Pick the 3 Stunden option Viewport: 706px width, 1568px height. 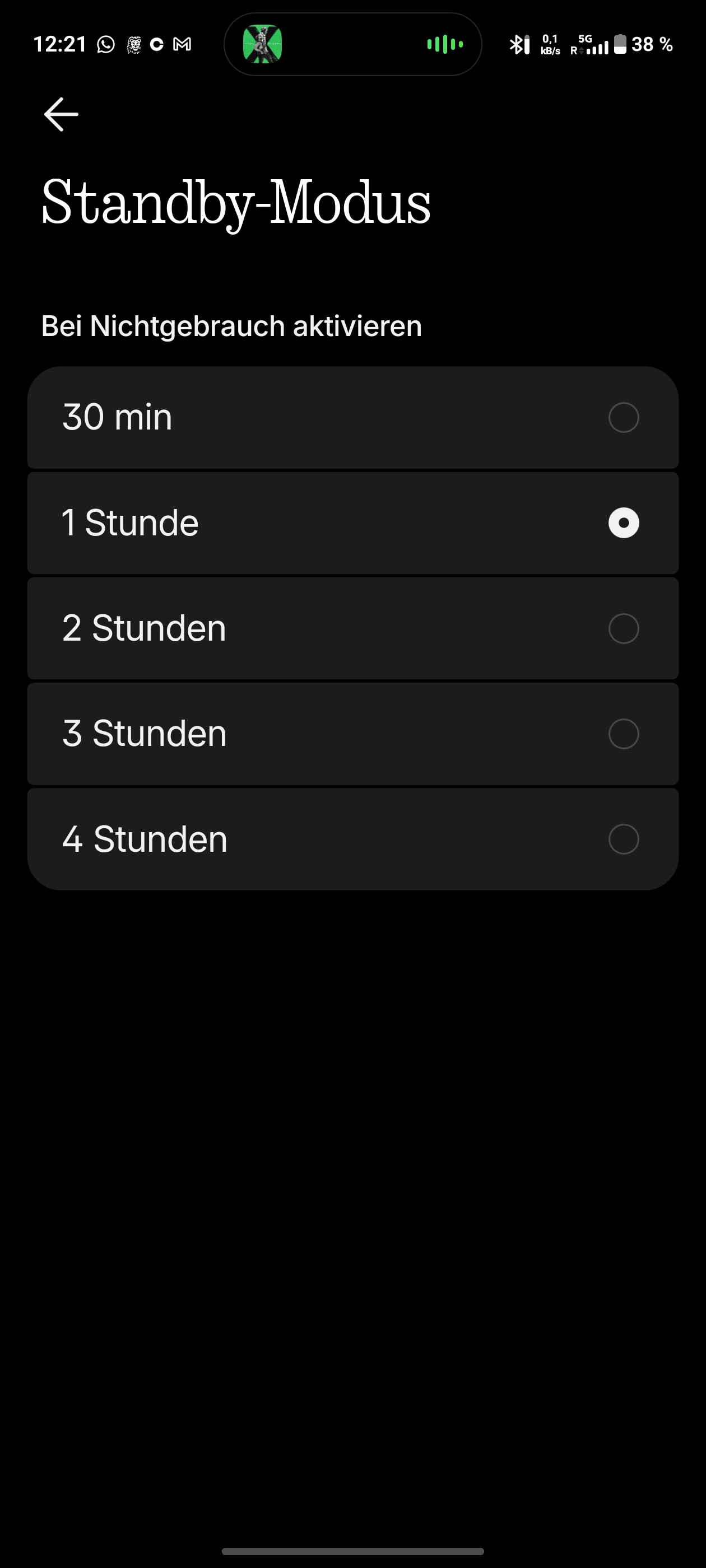pos(352,734)
